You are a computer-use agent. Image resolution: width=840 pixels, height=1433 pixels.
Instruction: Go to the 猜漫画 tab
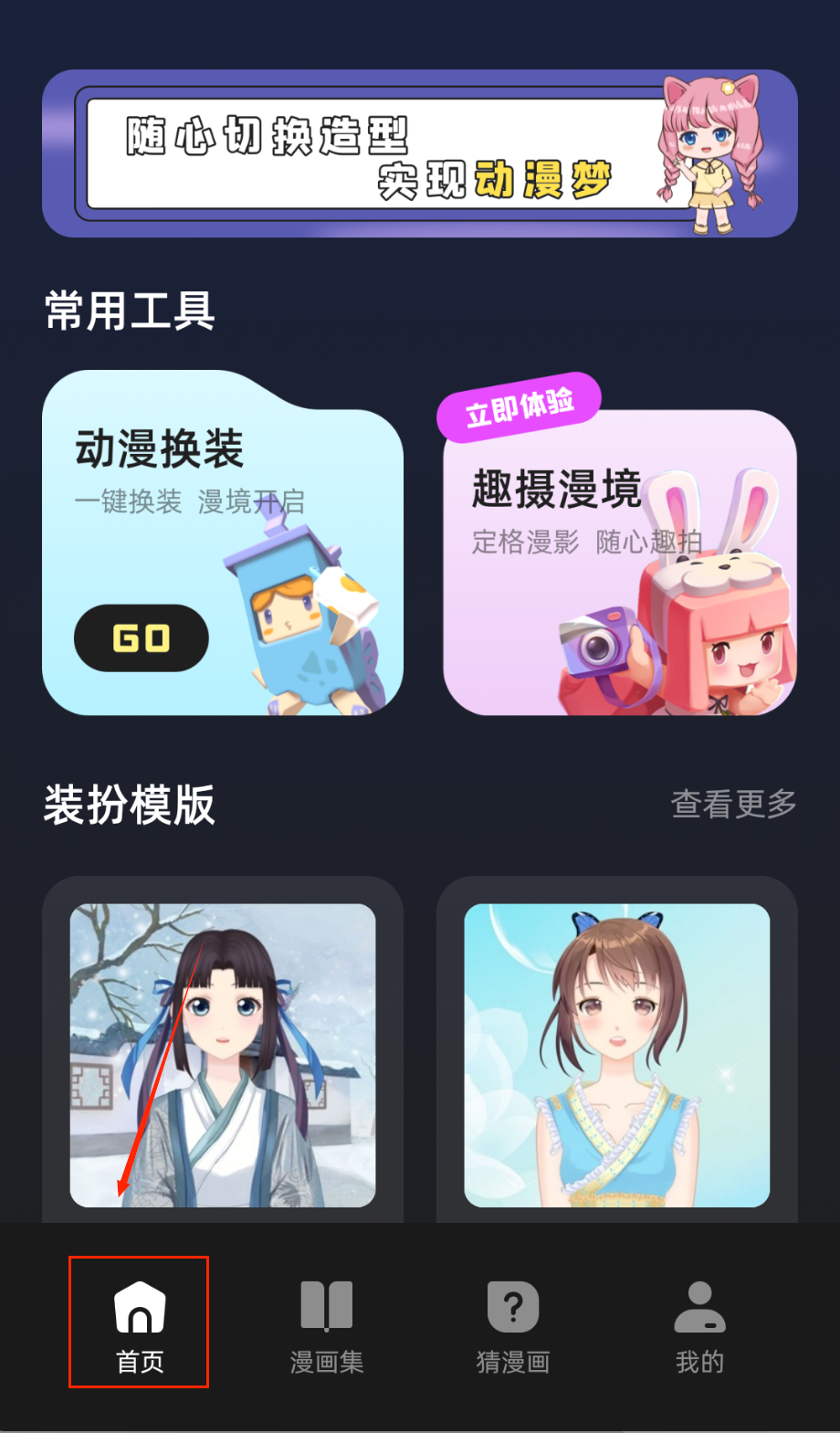513,1322
